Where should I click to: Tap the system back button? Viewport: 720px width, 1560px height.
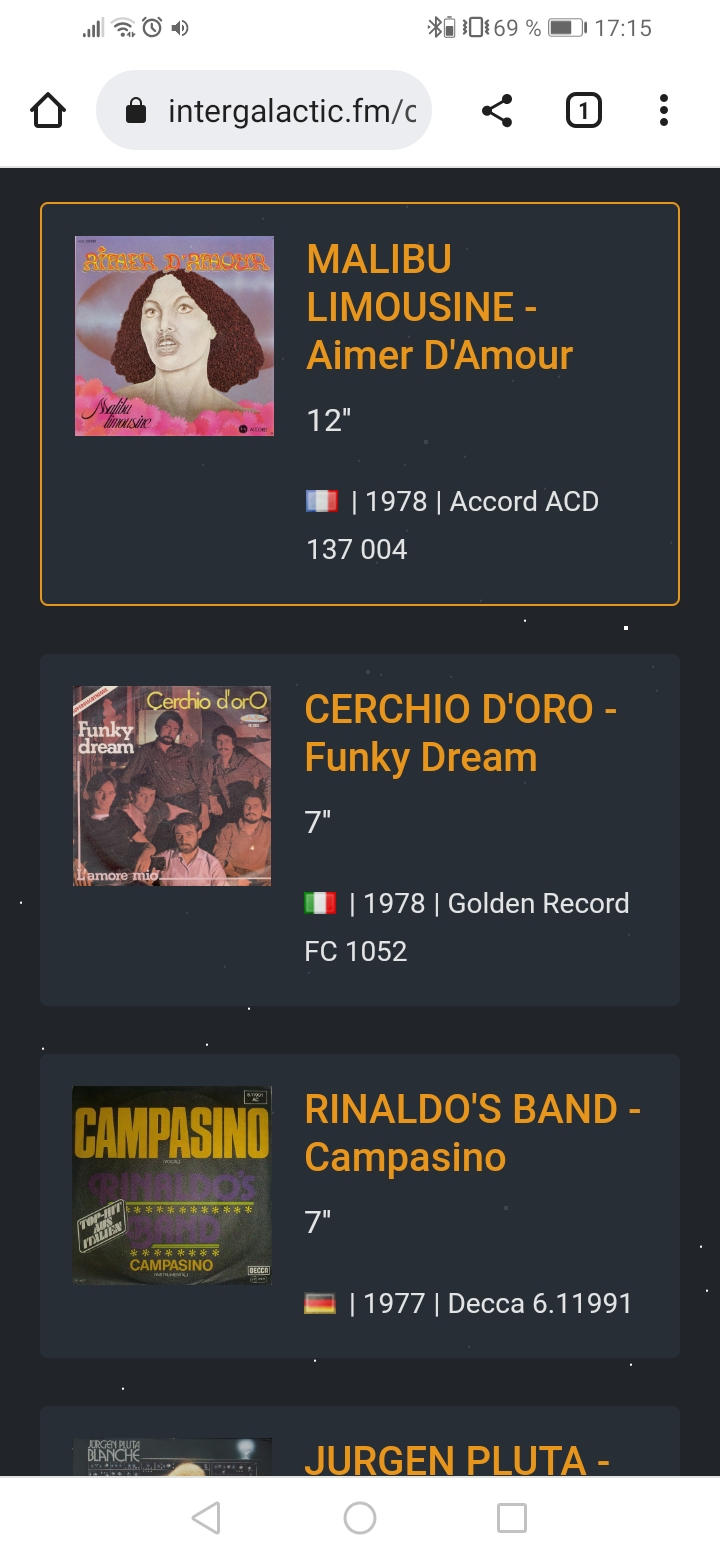(x=206, y=1518)
